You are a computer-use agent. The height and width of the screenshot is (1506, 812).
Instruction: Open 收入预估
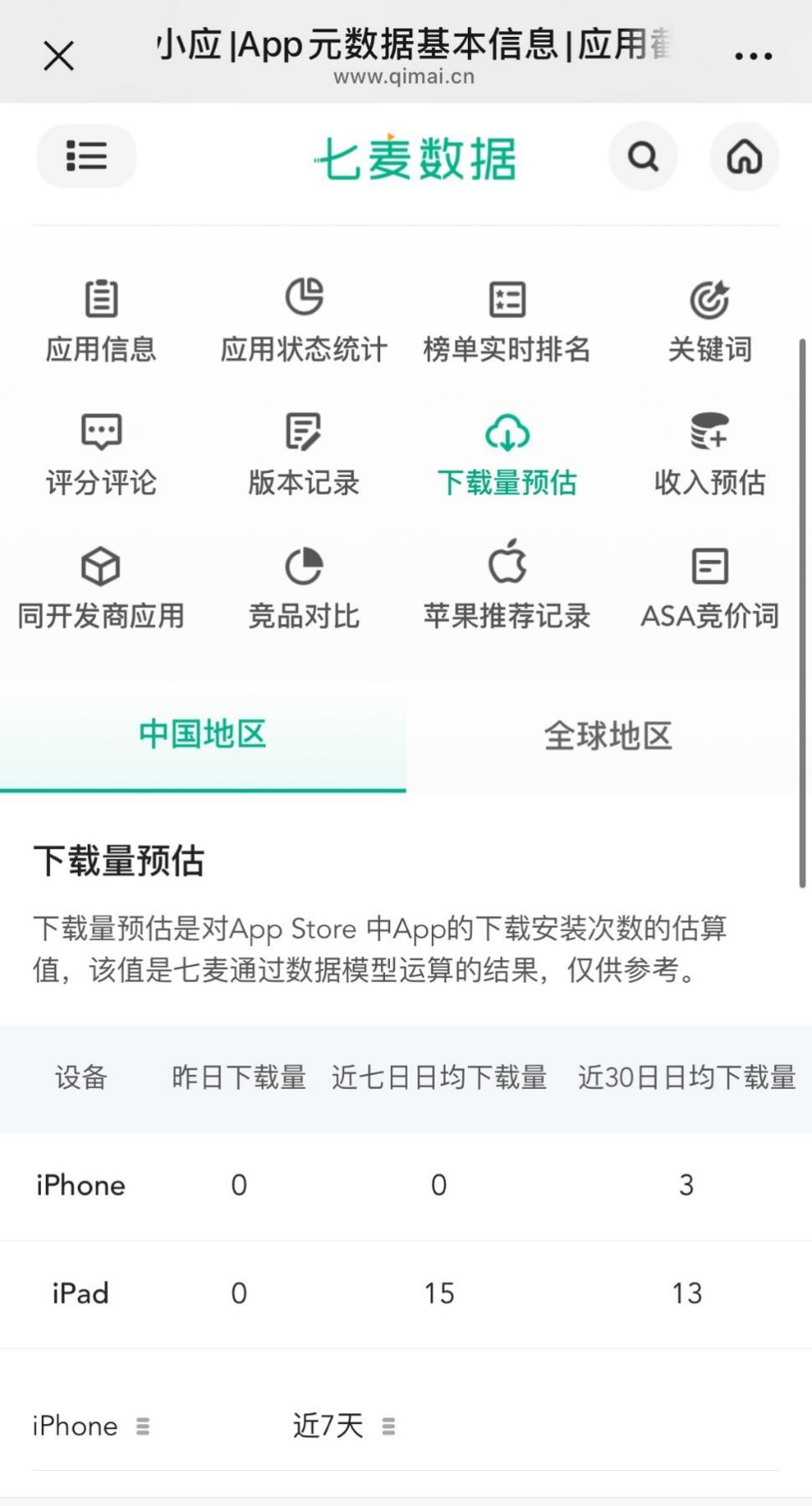710,455
